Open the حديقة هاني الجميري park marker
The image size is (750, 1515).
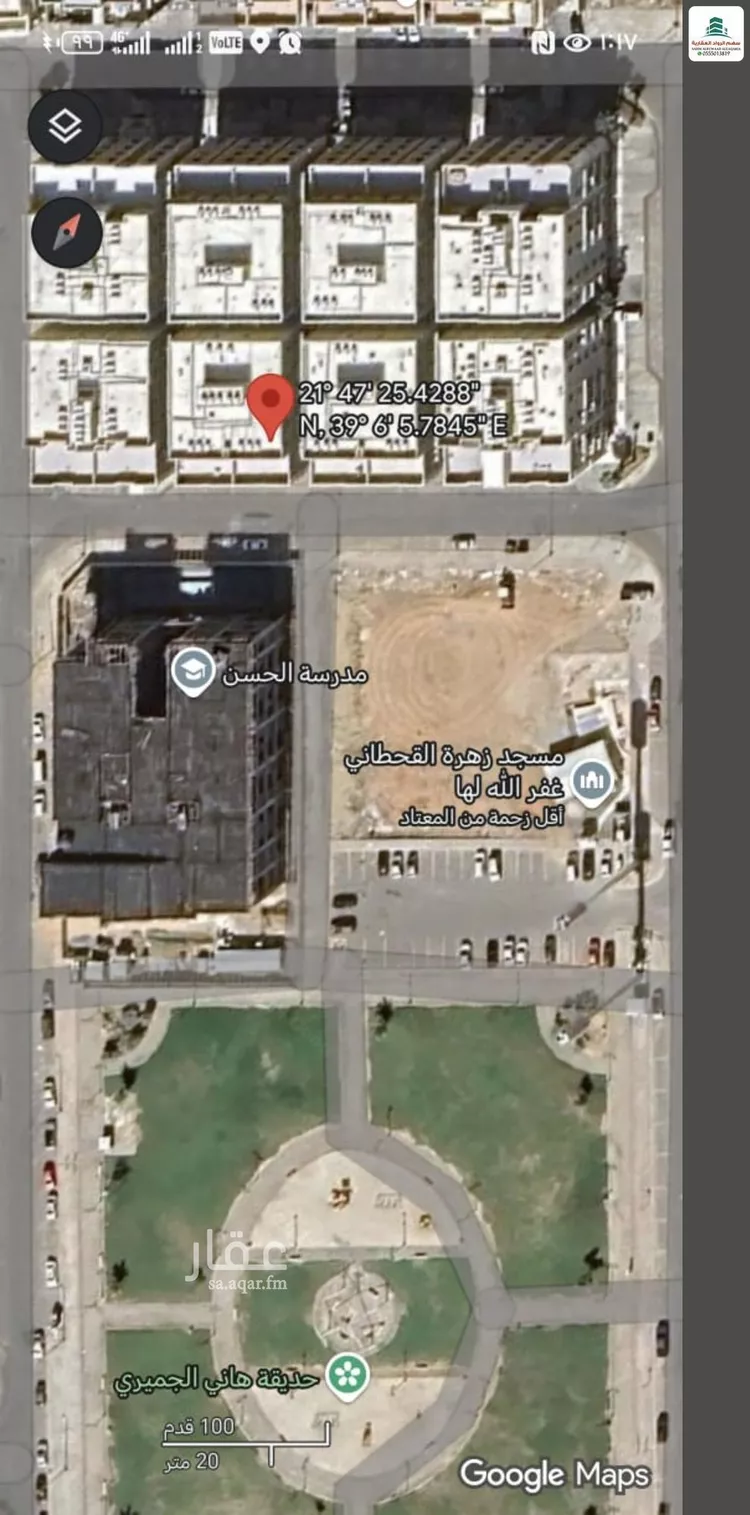tap(348, 1377)
